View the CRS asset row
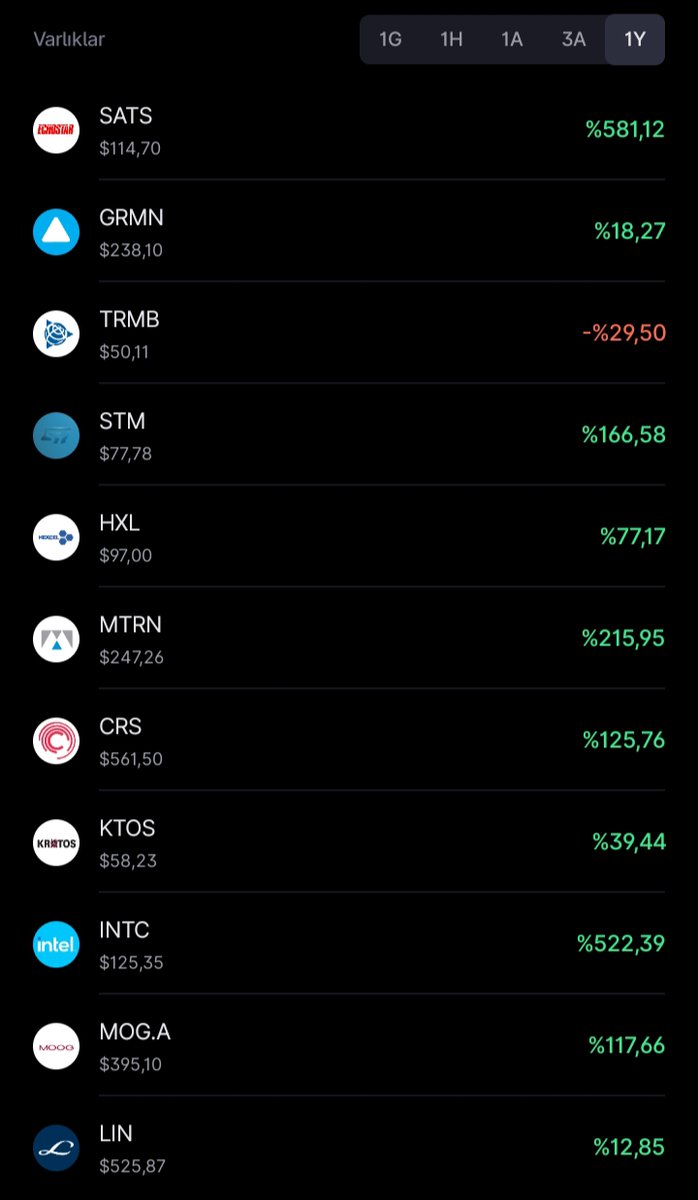Screen dimensions: 698x1200 (349, 741)
